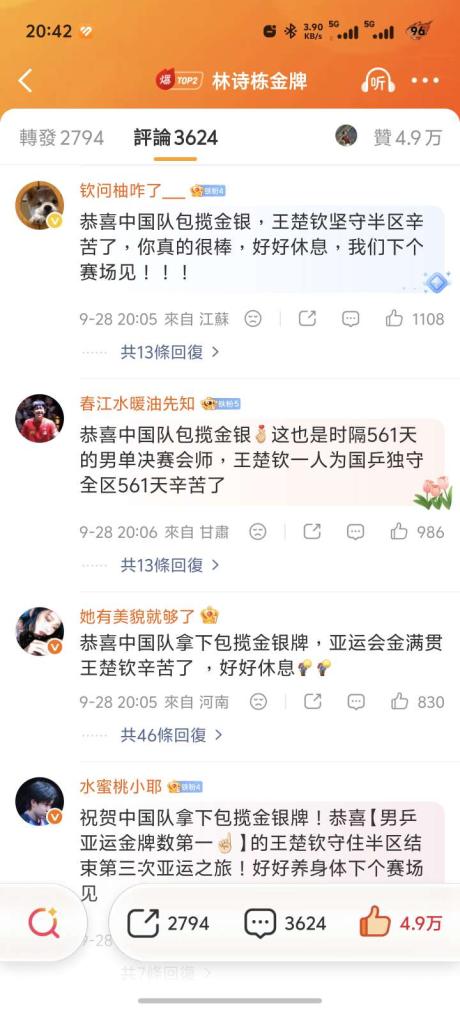This screenshot has height=1012, width=460.
Task: Expand 13 replies under 春江水暖油先知's comment
Action: coord(170,565)
